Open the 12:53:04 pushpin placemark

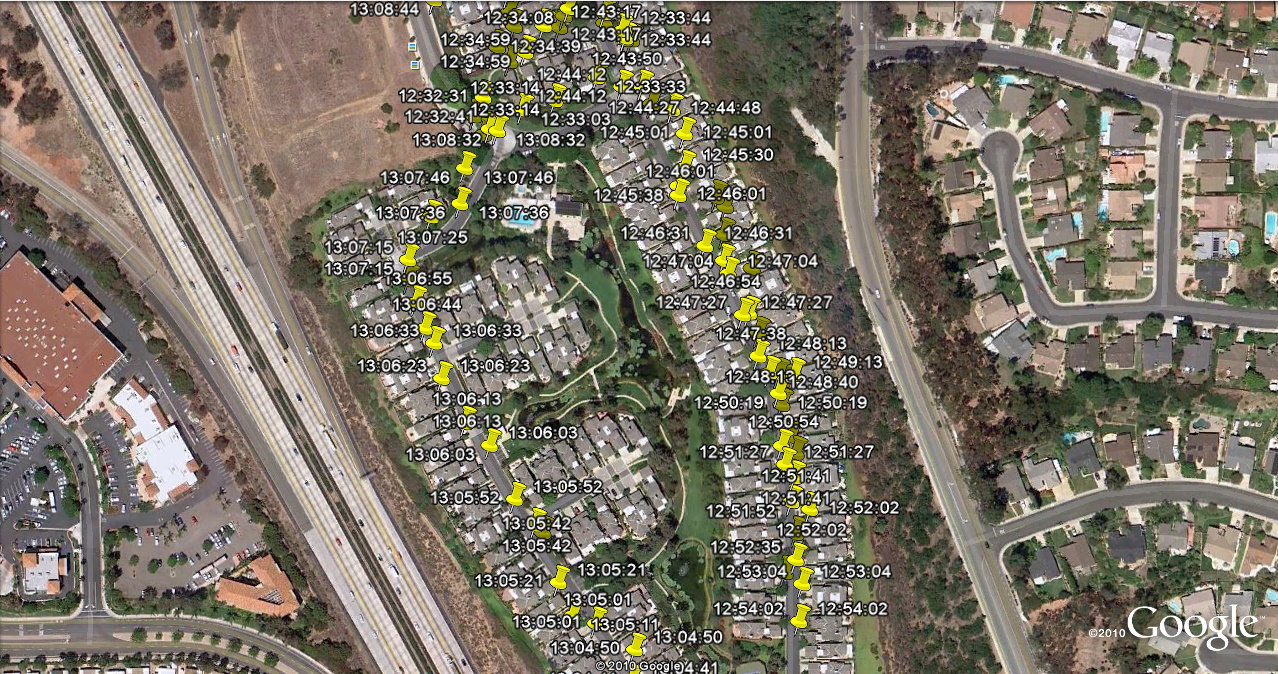(803, 579)
